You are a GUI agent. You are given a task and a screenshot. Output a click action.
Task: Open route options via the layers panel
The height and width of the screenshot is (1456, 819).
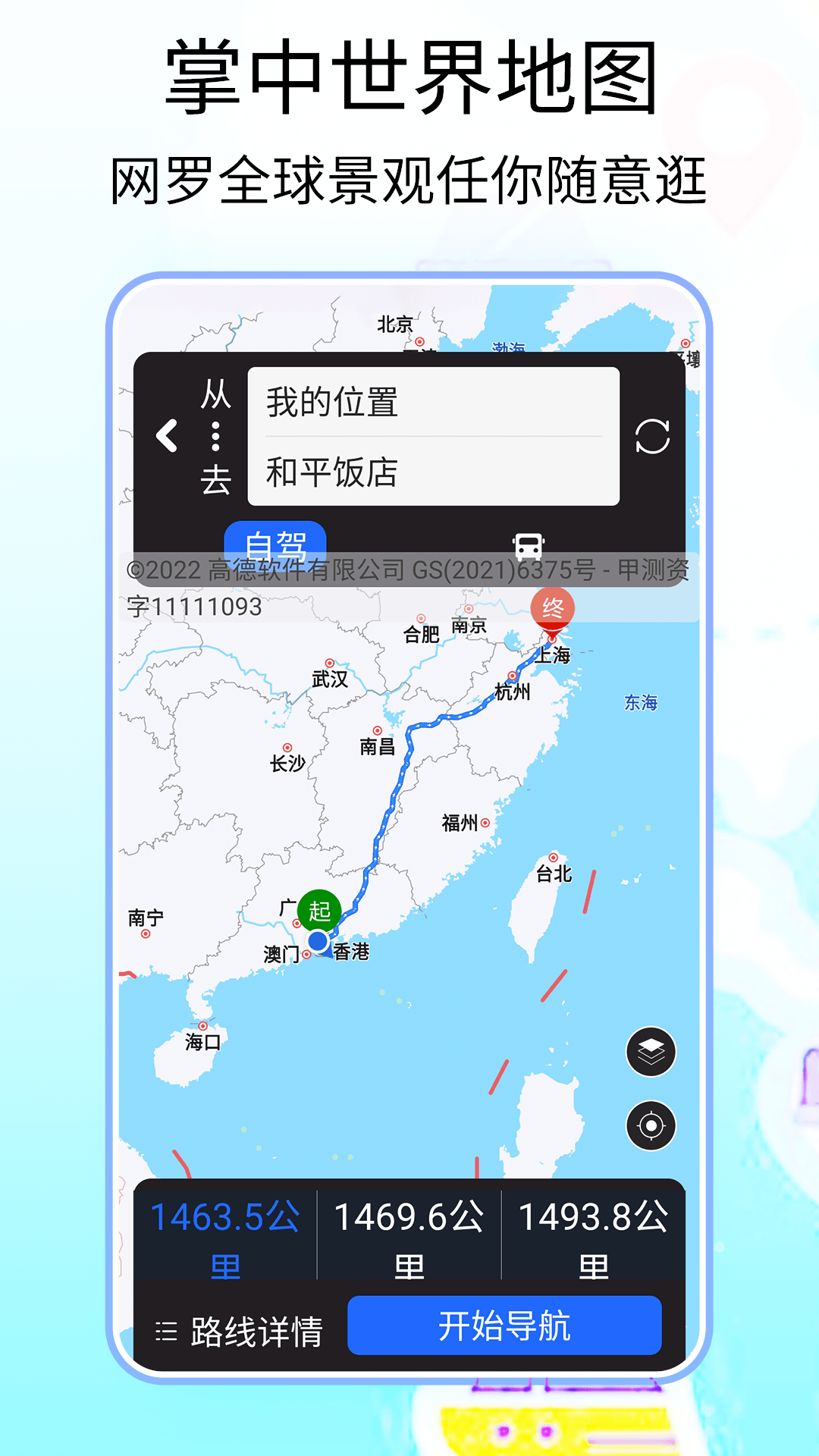click(649, 1050)
